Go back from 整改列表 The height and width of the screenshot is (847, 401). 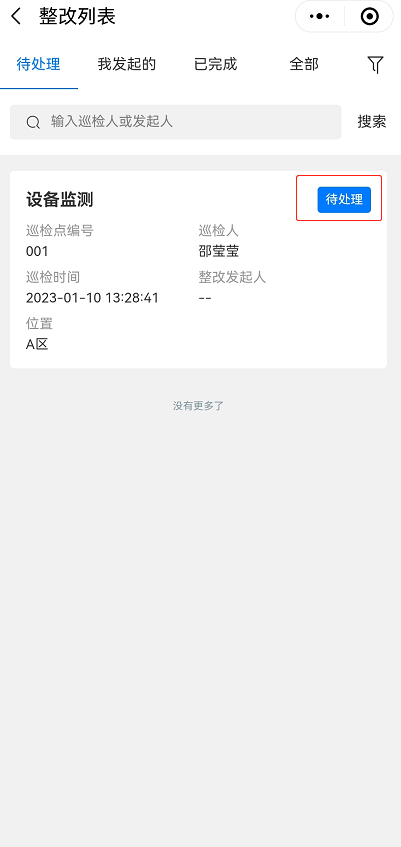point(16,17)
